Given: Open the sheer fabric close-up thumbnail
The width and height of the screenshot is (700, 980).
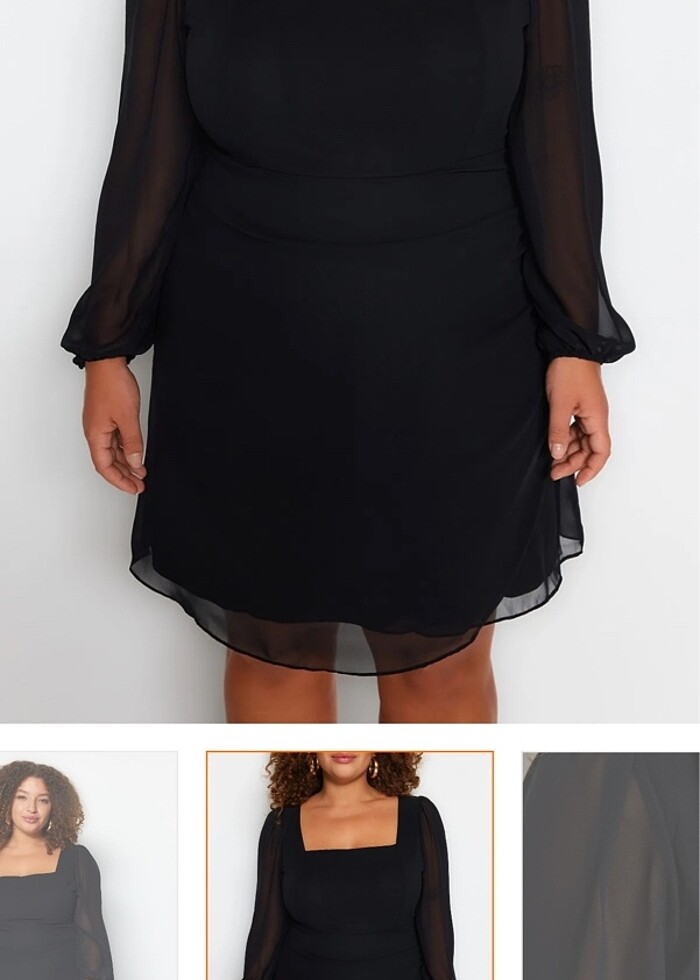Looking at the screenshot, I should (611, 866).
